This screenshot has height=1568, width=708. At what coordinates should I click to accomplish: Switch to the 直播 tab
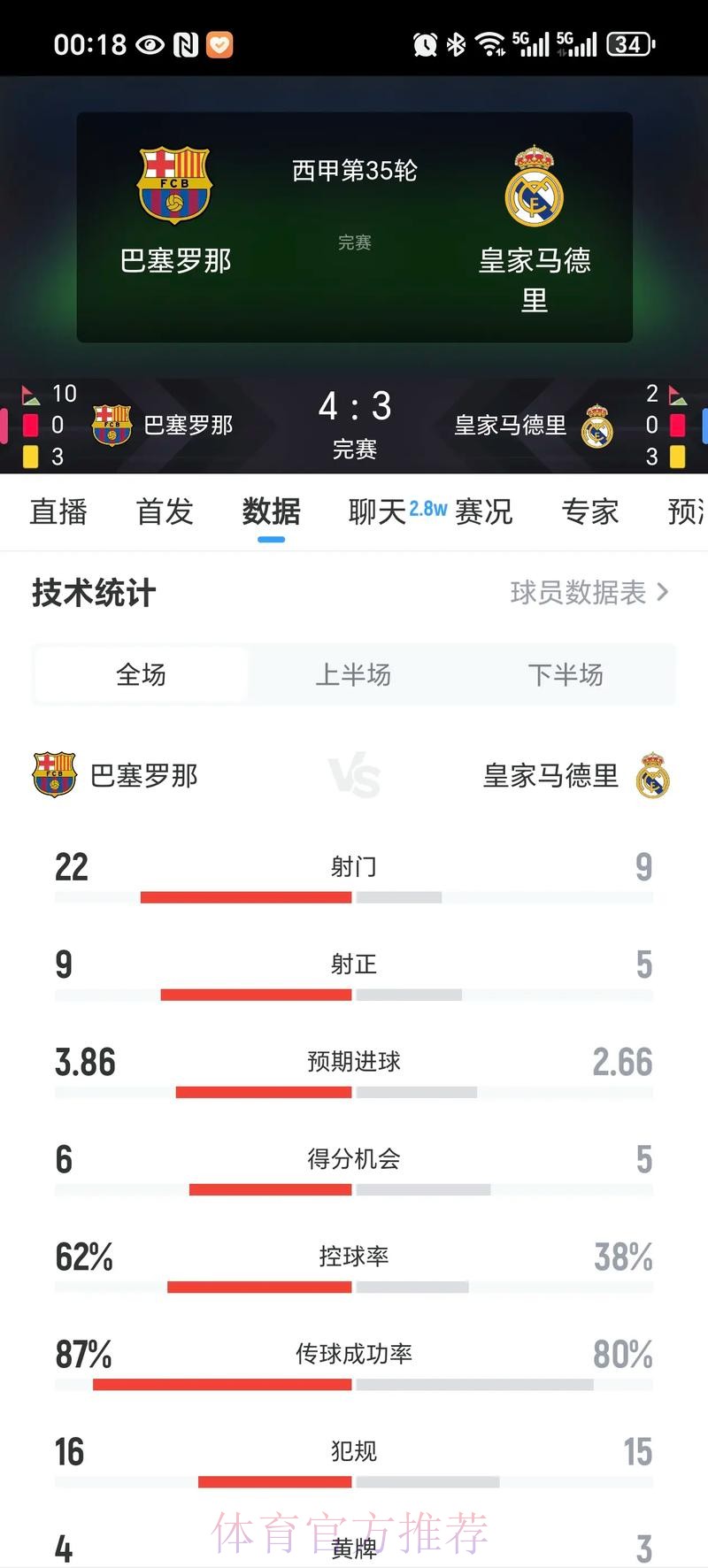coord(58,511)
